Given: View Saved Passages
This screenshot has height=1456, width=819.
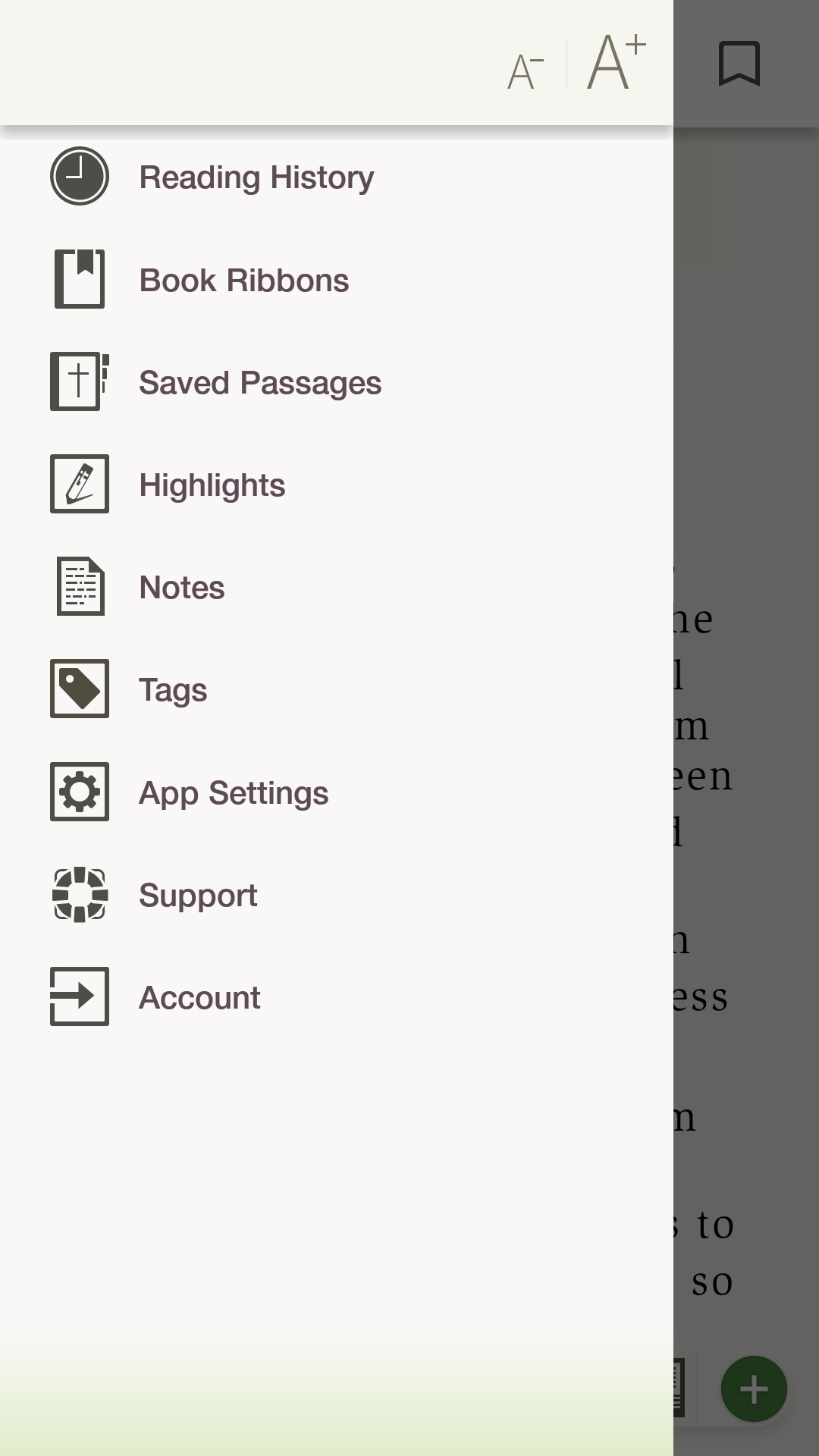Looking at the screenshot, I should [337, 382].
